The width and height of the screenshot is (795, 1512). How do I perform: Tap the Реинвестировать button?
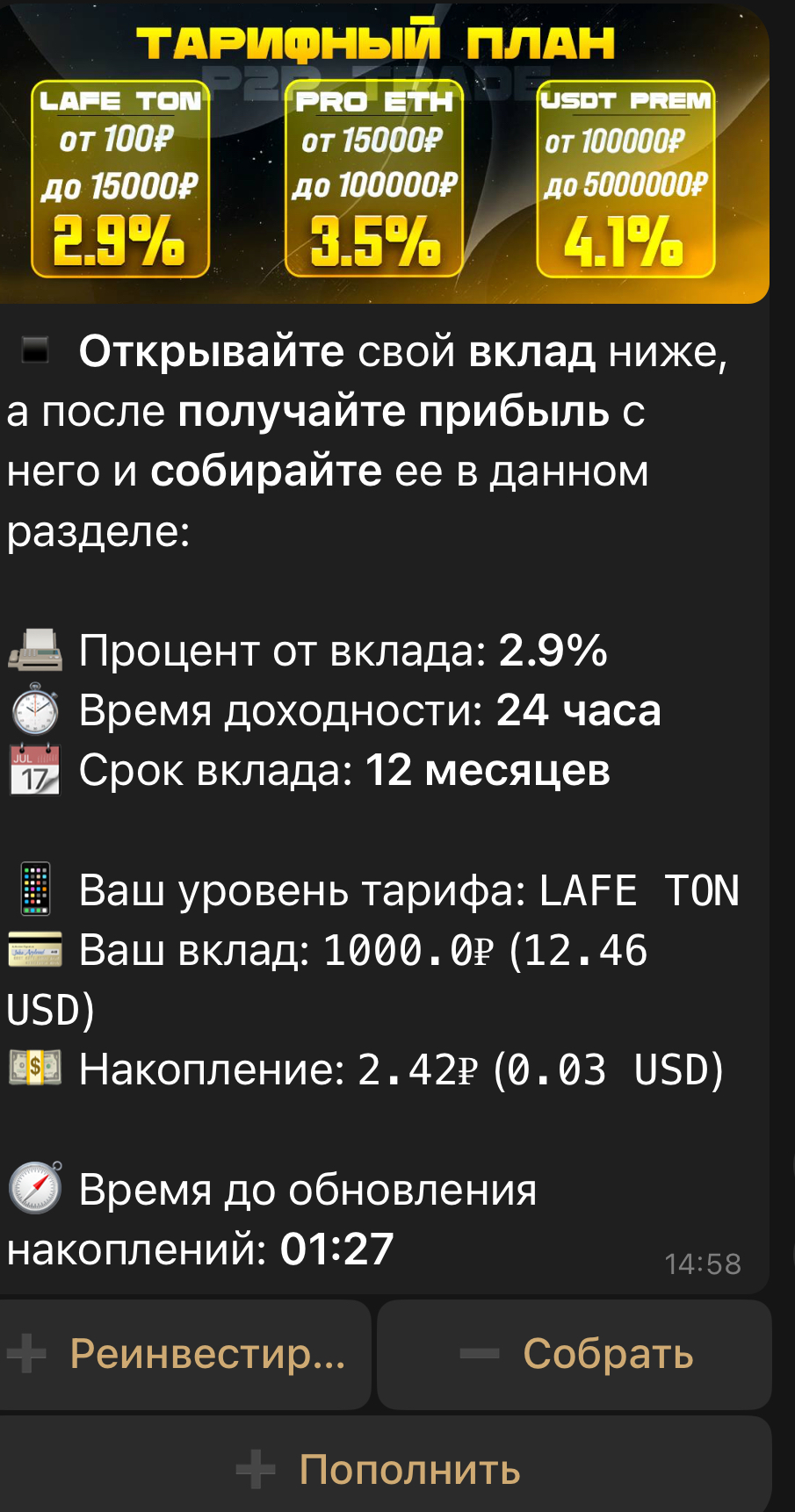184,1354
